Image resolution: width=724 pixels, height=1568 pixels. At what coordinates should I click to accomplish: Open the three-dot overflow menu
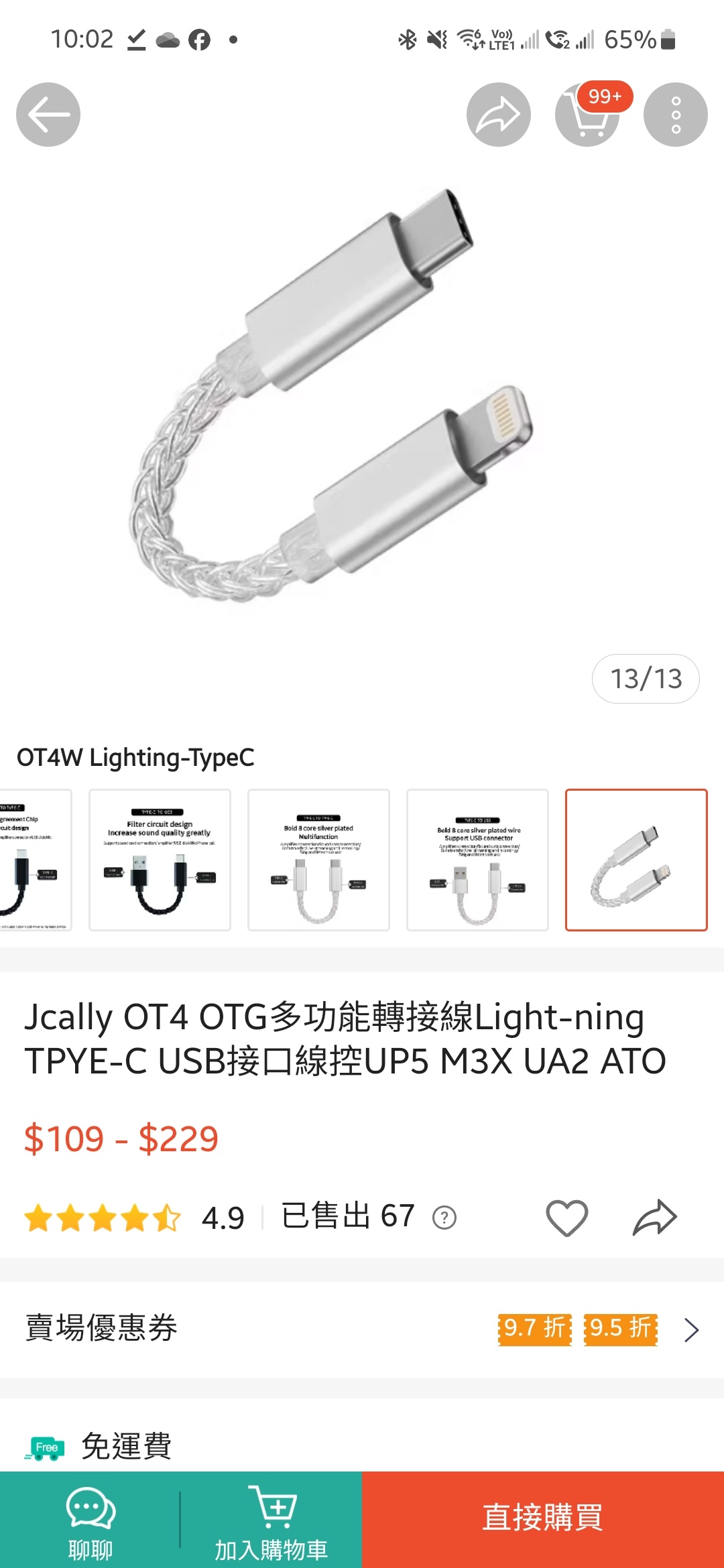(675, 115)
